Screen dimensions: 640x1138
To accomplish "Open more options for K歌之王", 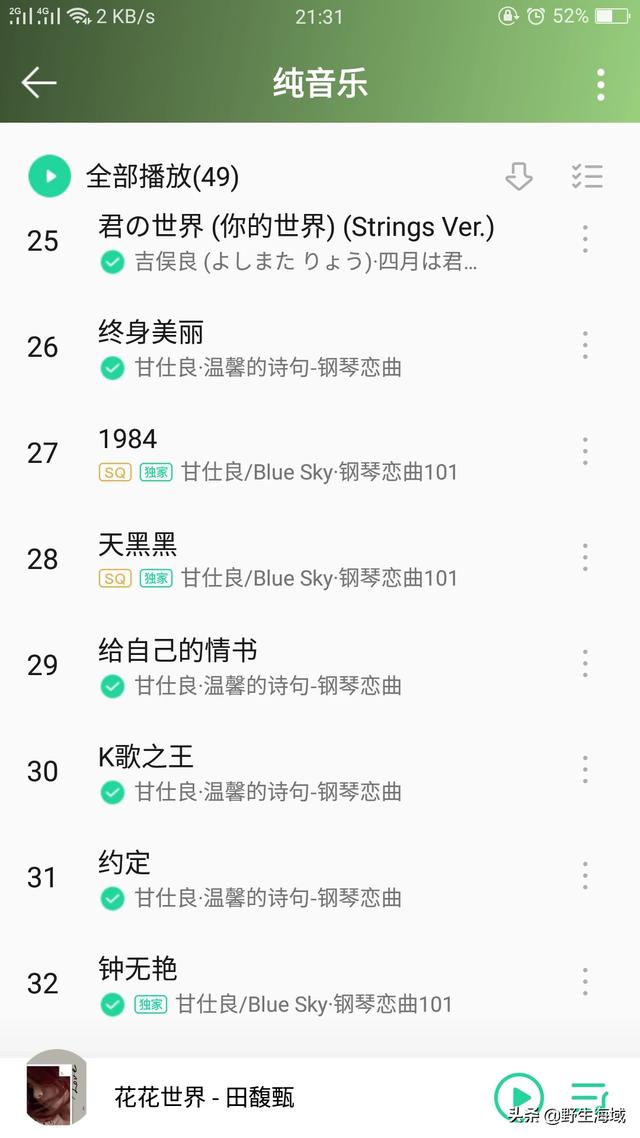I will 585,770.
